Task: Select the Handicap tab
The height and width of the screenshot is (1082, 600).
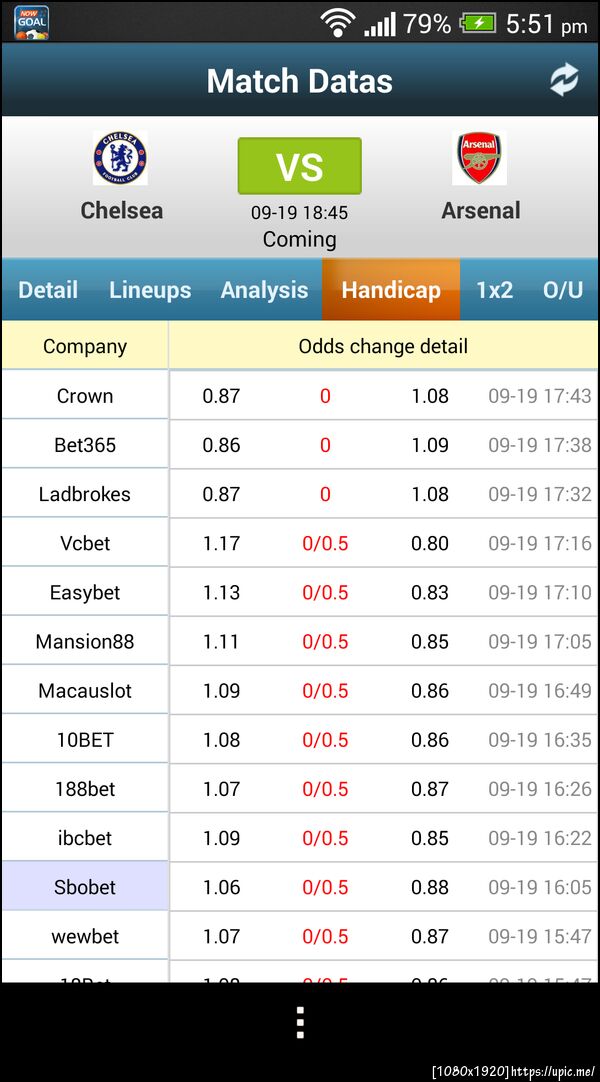Action: pos(391,290)
